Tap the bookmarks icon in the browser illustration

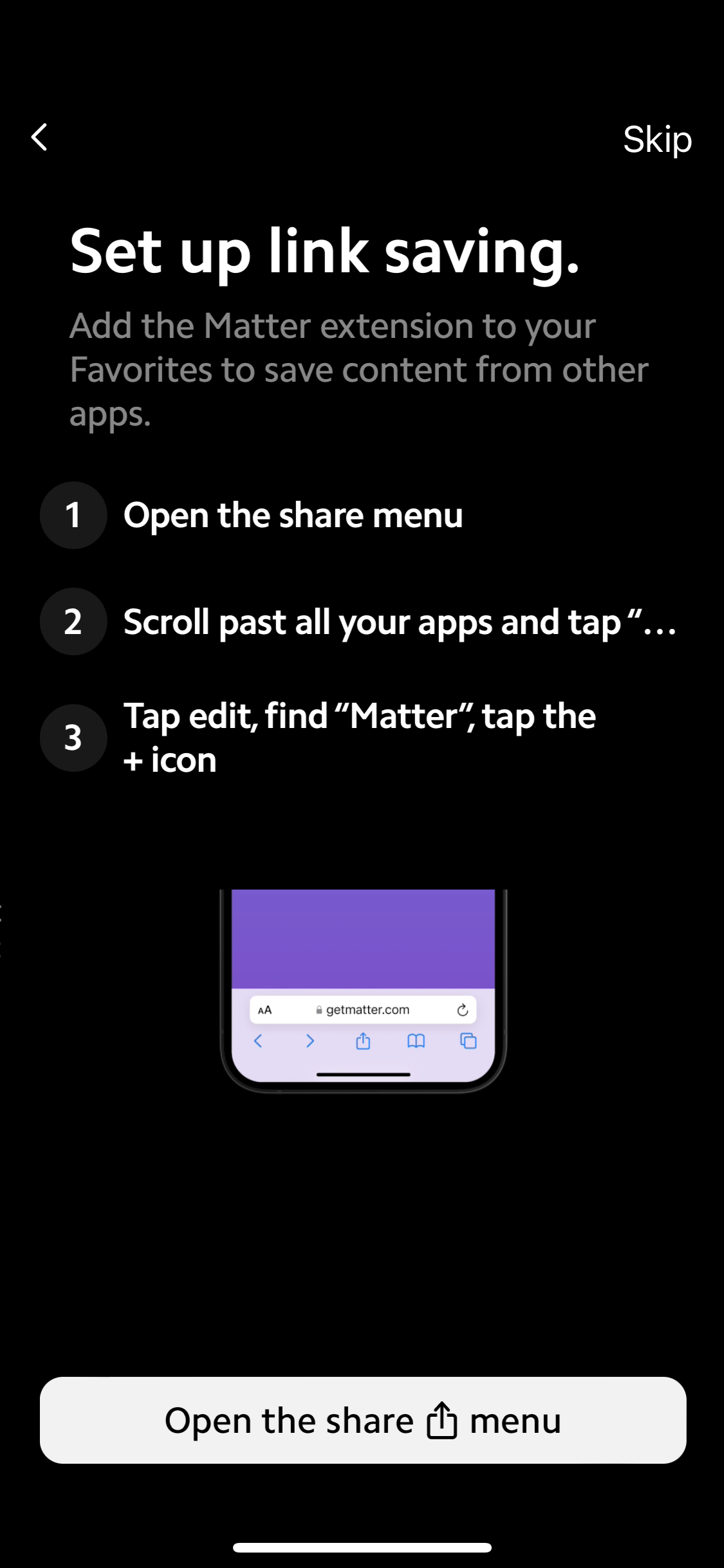pos(415,1041)
